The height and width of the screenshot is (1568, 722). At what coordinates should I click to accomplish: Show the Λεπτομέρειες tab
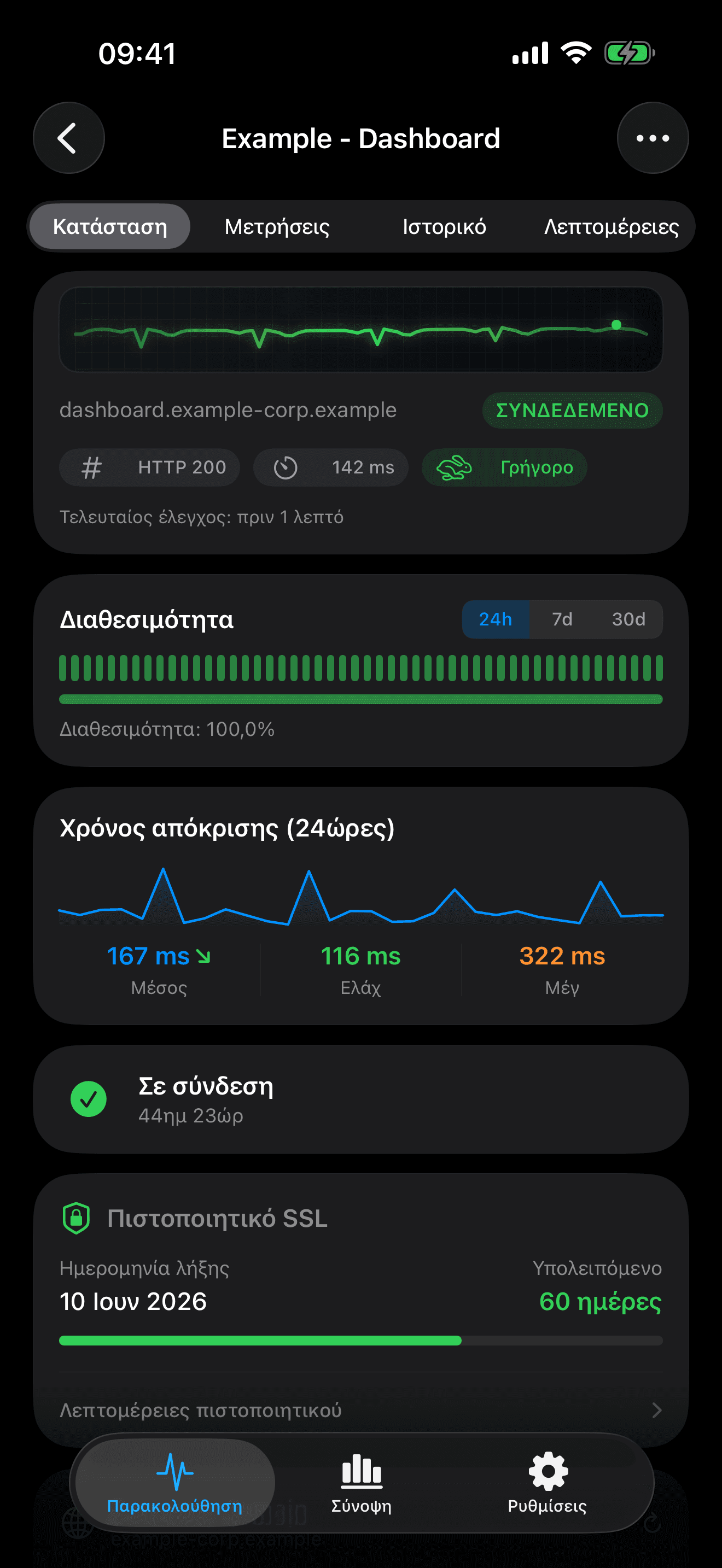click(x=610, y=227)
